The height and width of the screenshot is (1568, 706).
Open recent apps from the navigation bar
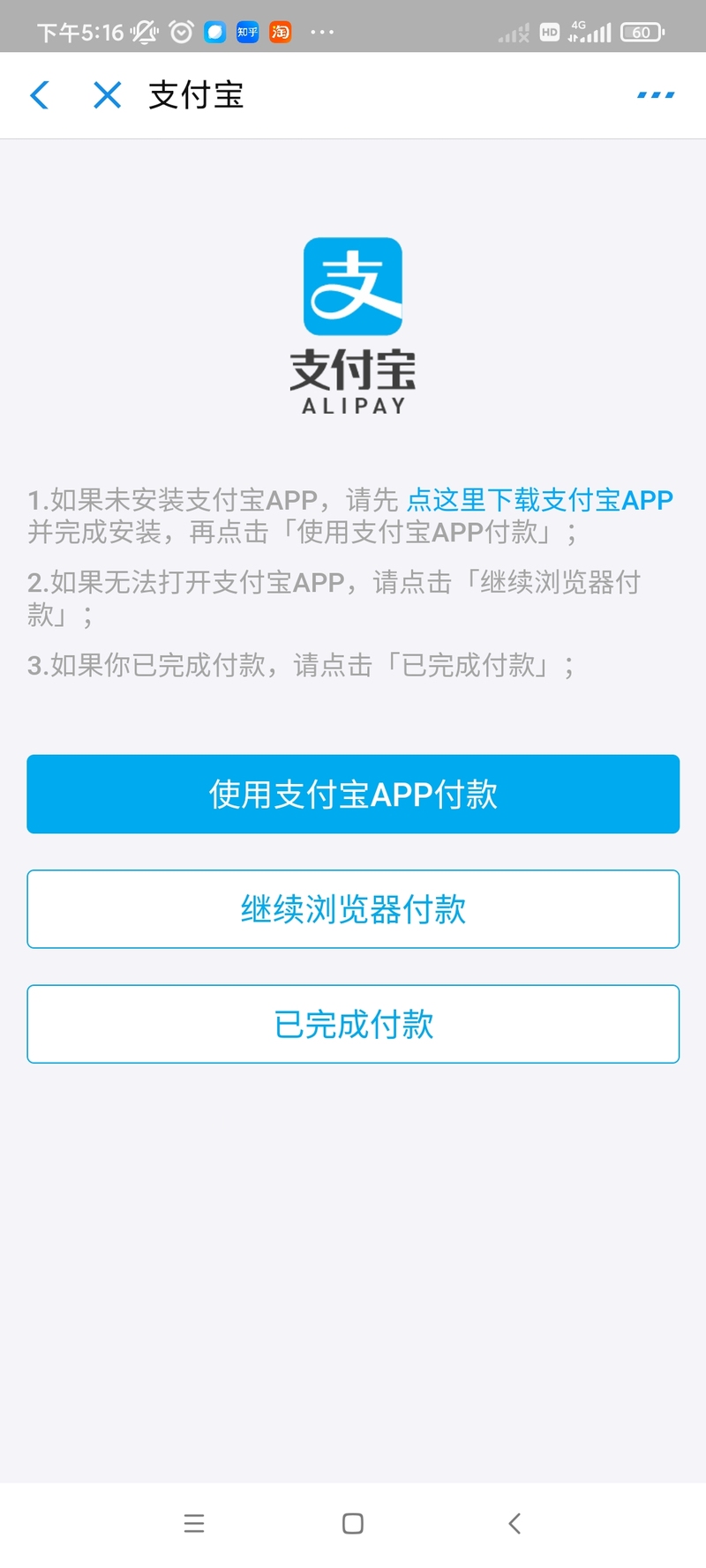click(194, 1523)
